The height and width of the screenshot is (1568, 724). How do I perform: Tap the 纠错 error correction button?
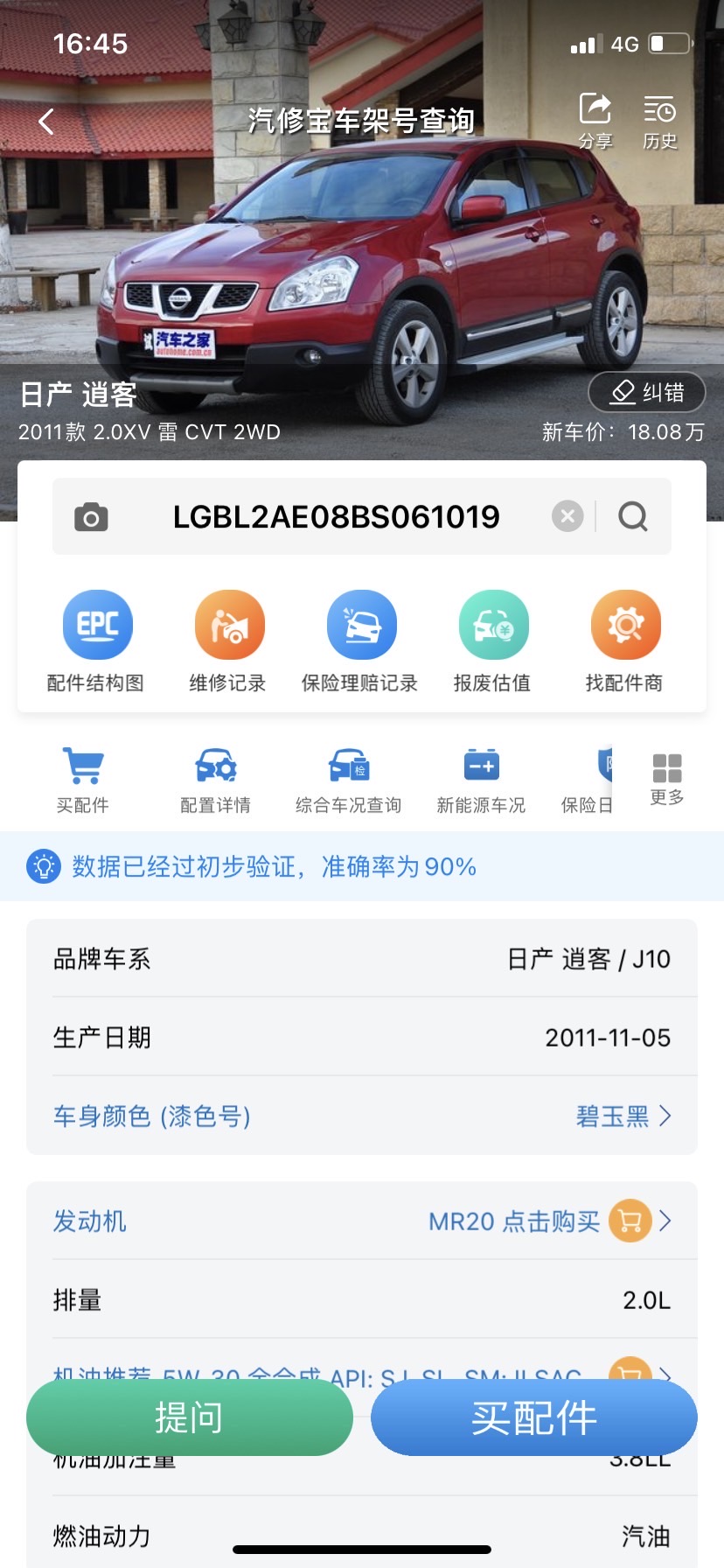647,392
